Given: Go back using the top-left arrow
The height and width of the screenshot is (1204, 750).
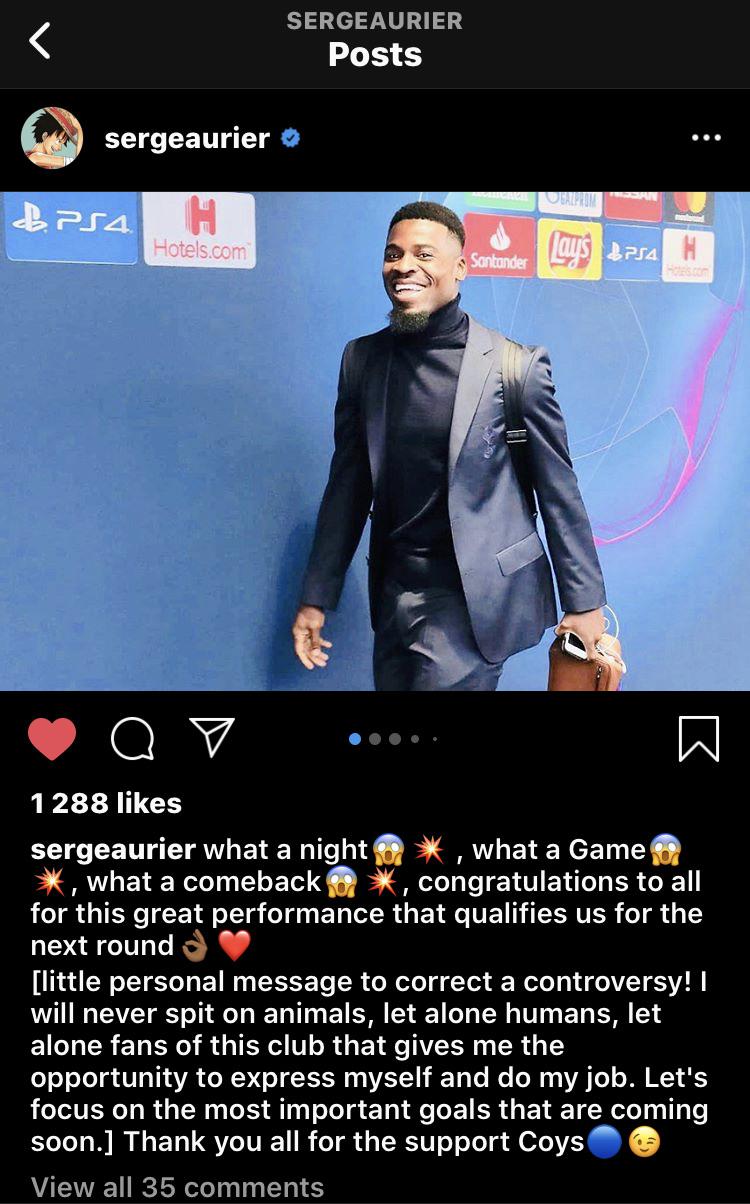Looking at the screenshot, I should point(39,41).
